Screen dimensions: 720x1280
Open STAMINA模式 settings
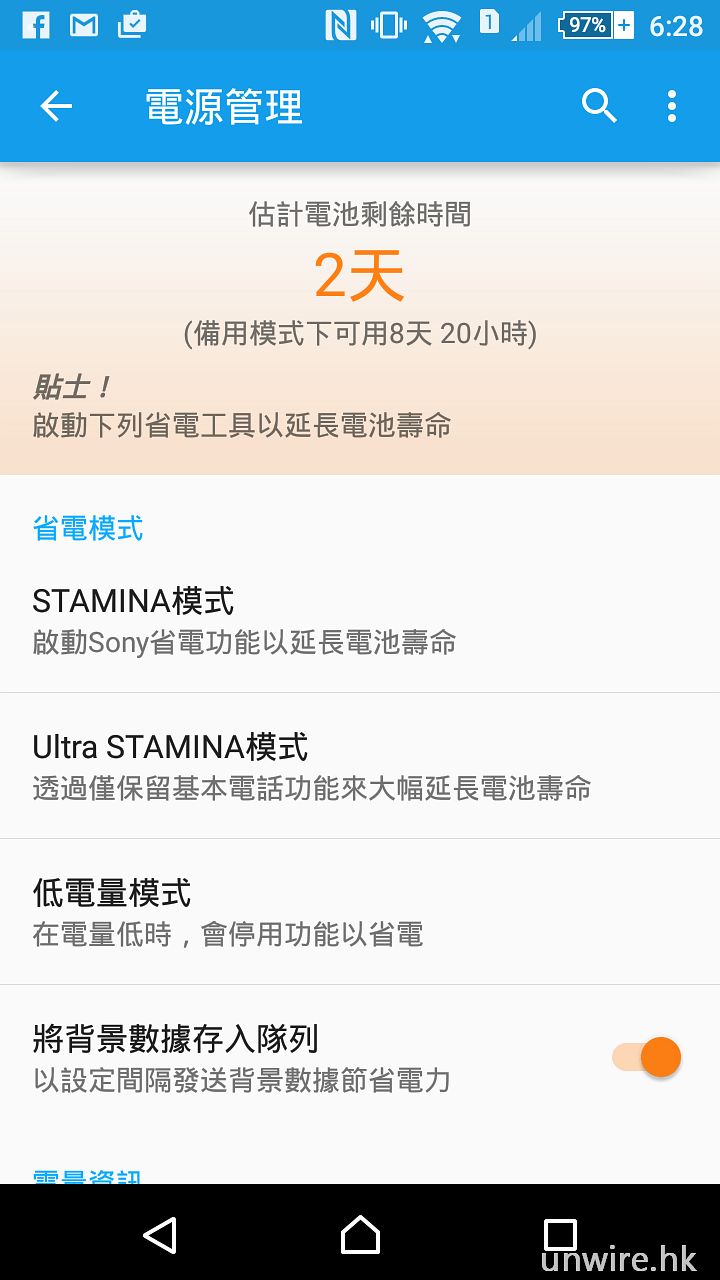(360, 620)
